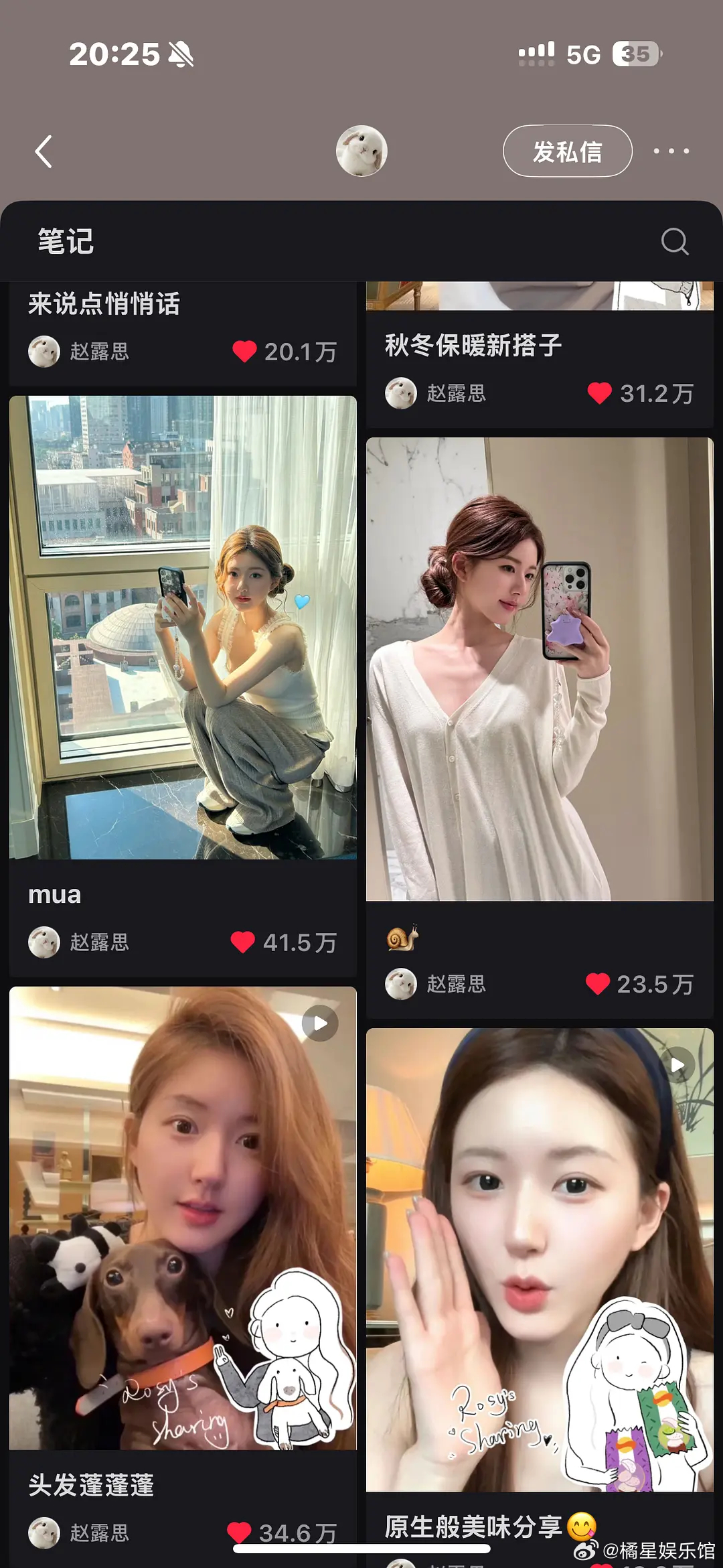Open the three-dot more options icon
The image size is (723, 1568).
672,151
